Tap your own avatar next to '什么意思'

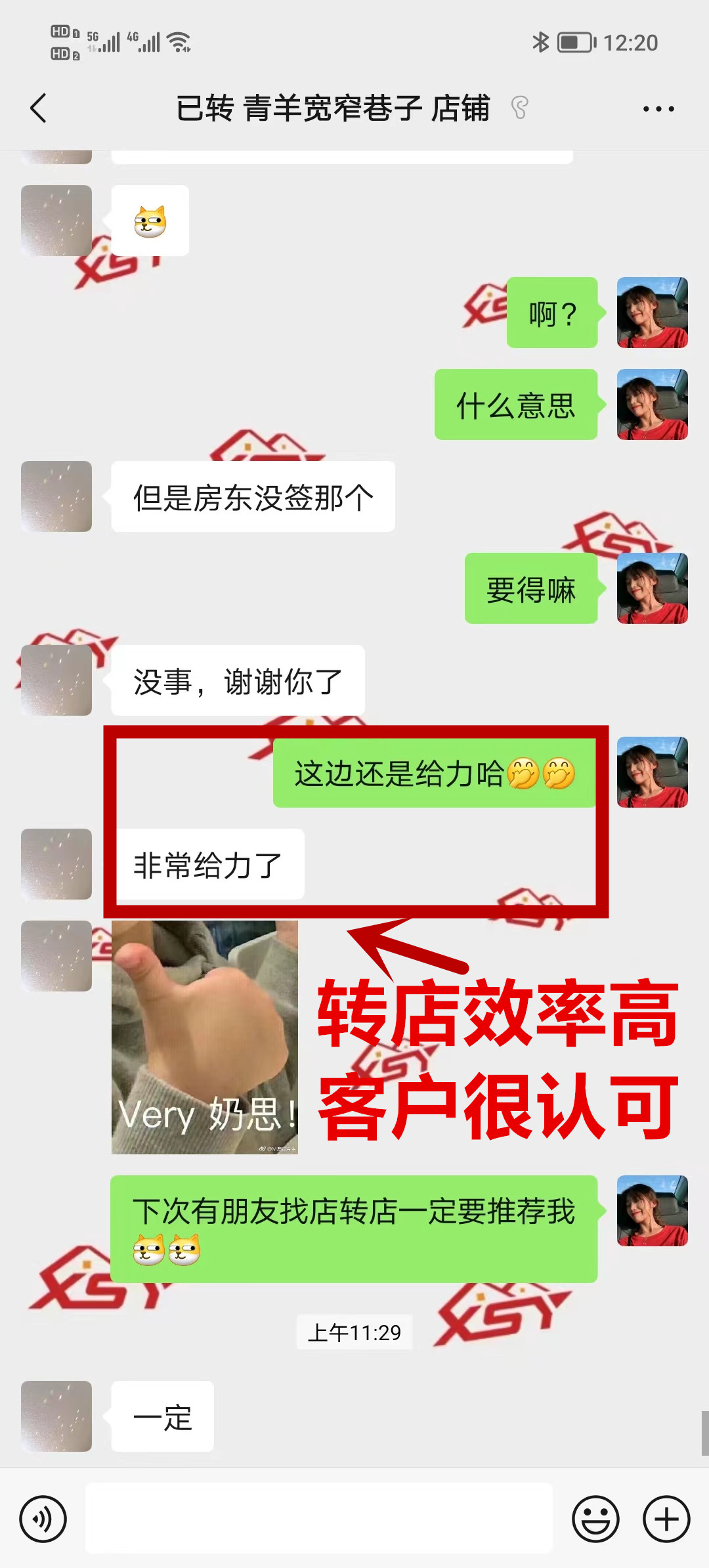click(652, 404)
